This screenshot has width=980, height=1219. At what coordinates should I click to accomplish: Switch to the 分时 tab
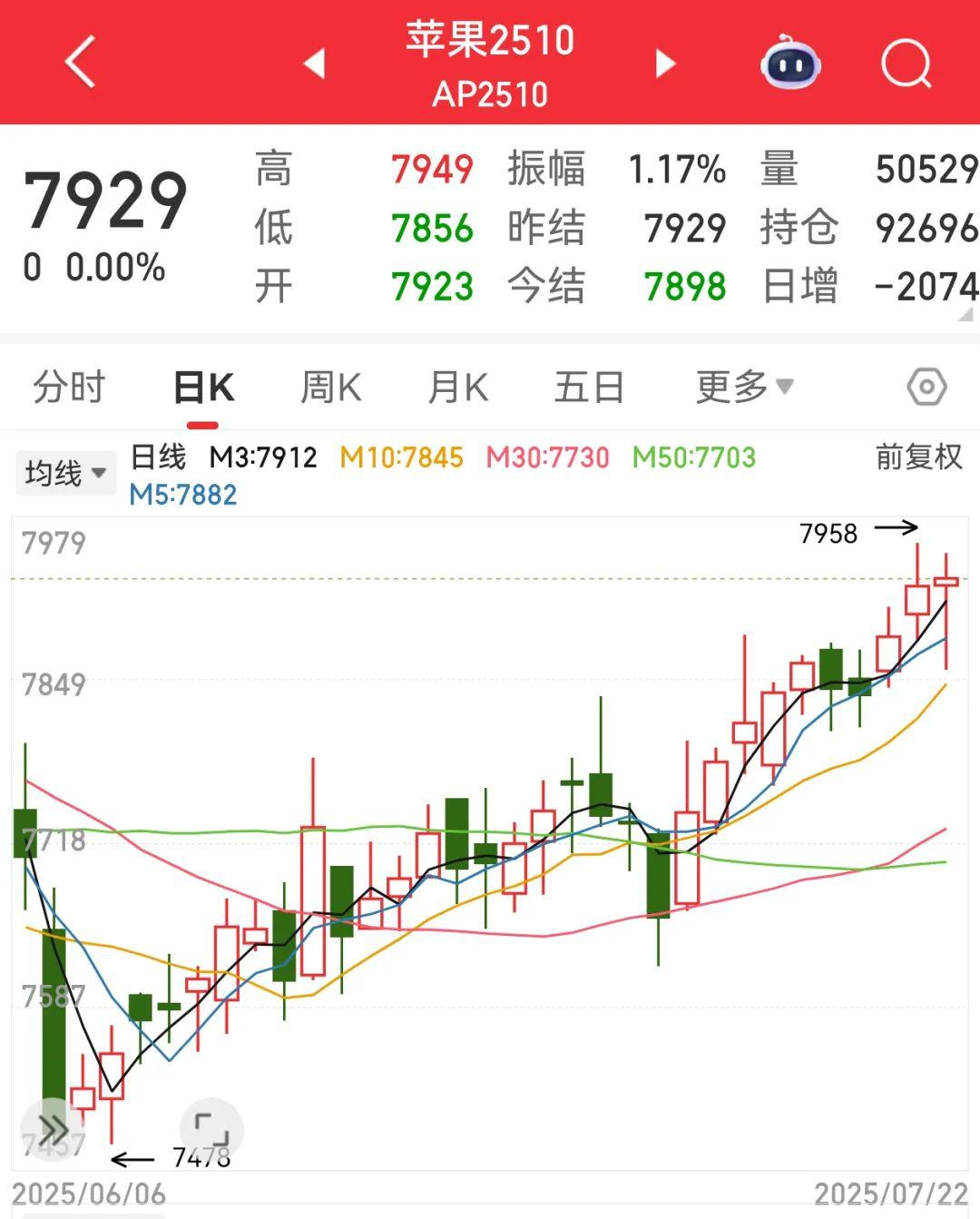(x=69, y=388)
